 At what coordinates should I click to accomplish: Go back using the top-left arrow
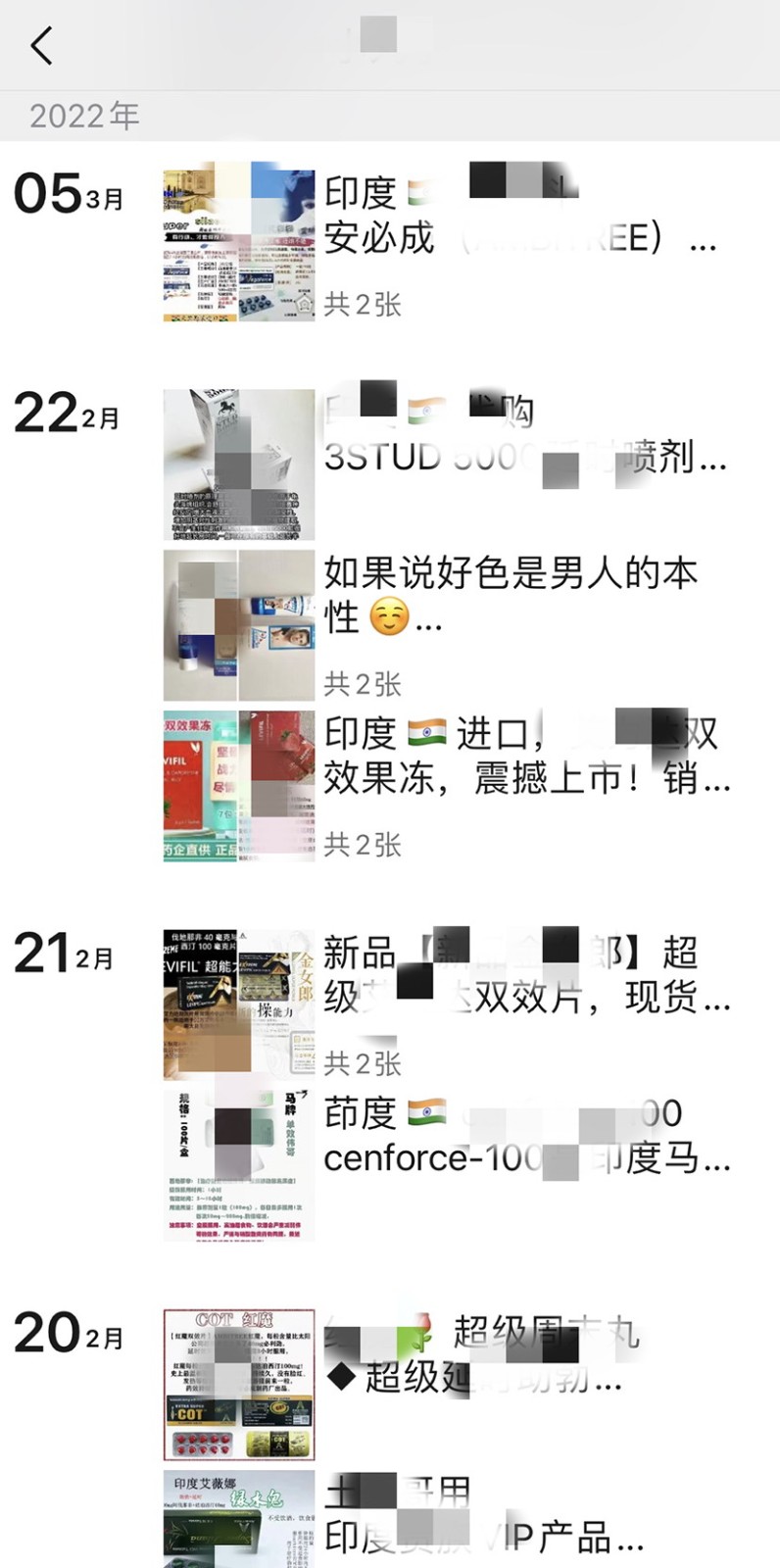coord(41,45)
